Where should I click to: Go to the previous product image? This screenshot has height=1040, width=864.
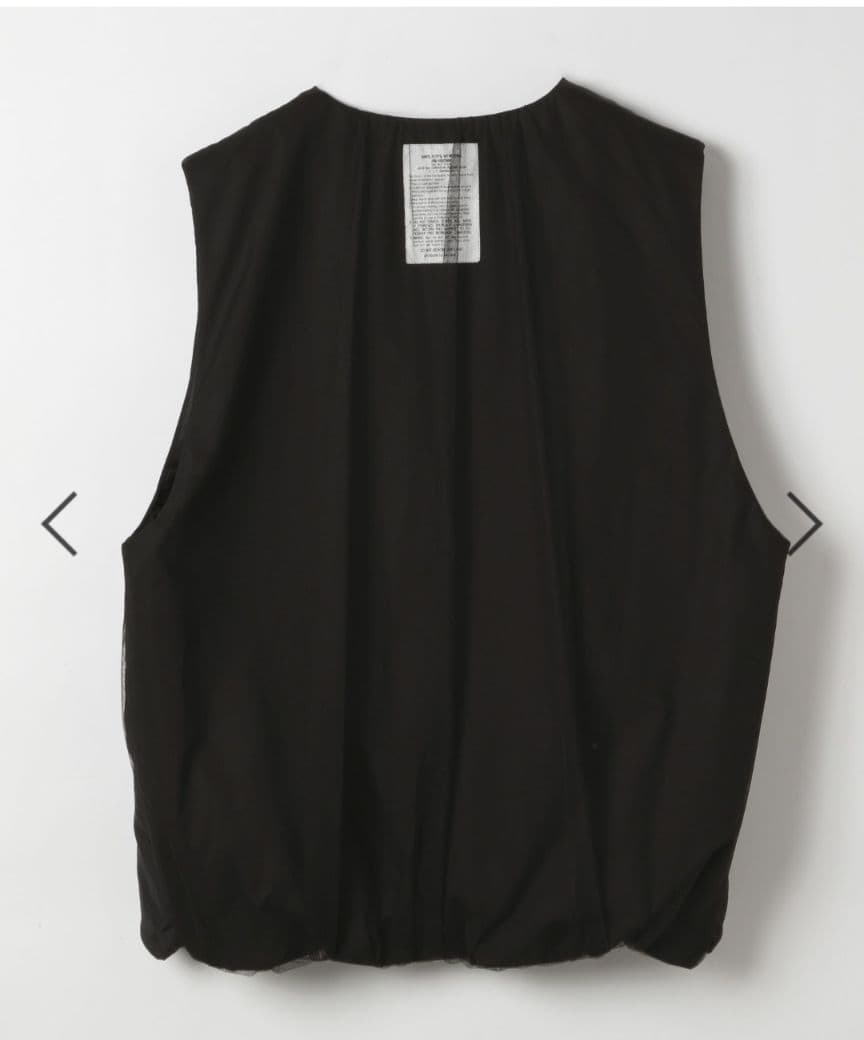pyautogui.click(x=59, y=523)
